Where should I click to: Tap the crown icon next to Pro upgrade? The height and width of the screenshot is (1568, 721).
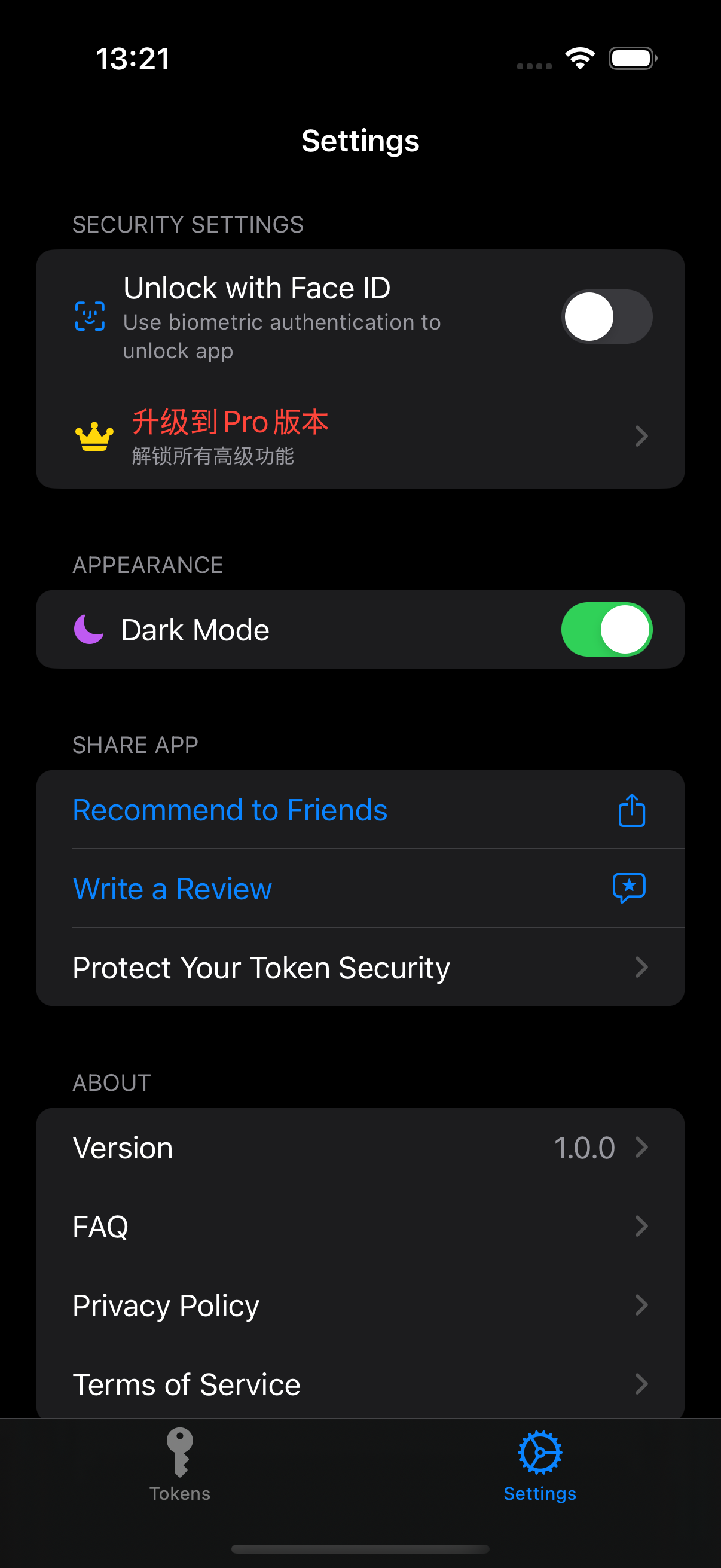pos(93,435)
